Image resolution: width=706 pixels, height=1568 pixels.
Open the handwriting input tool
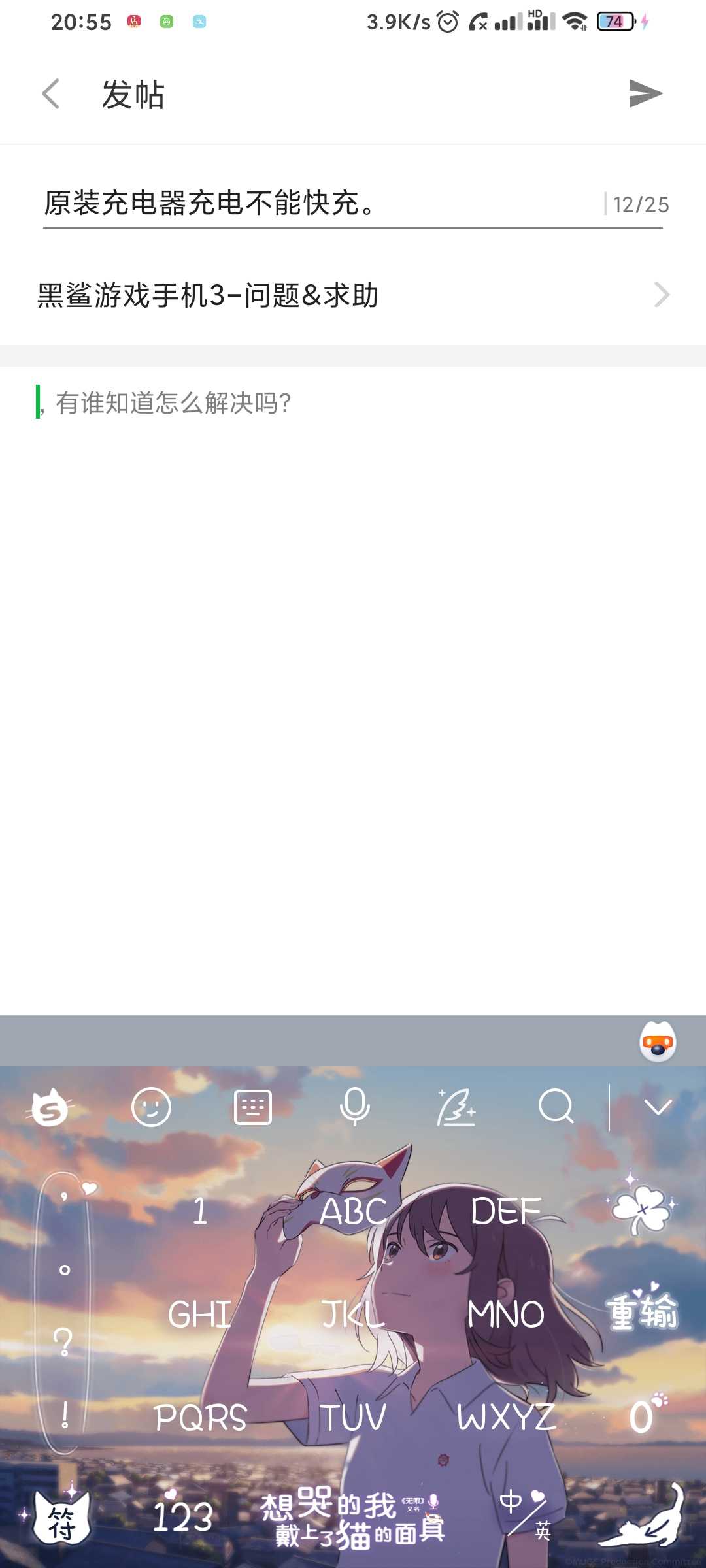(456, 1107)
